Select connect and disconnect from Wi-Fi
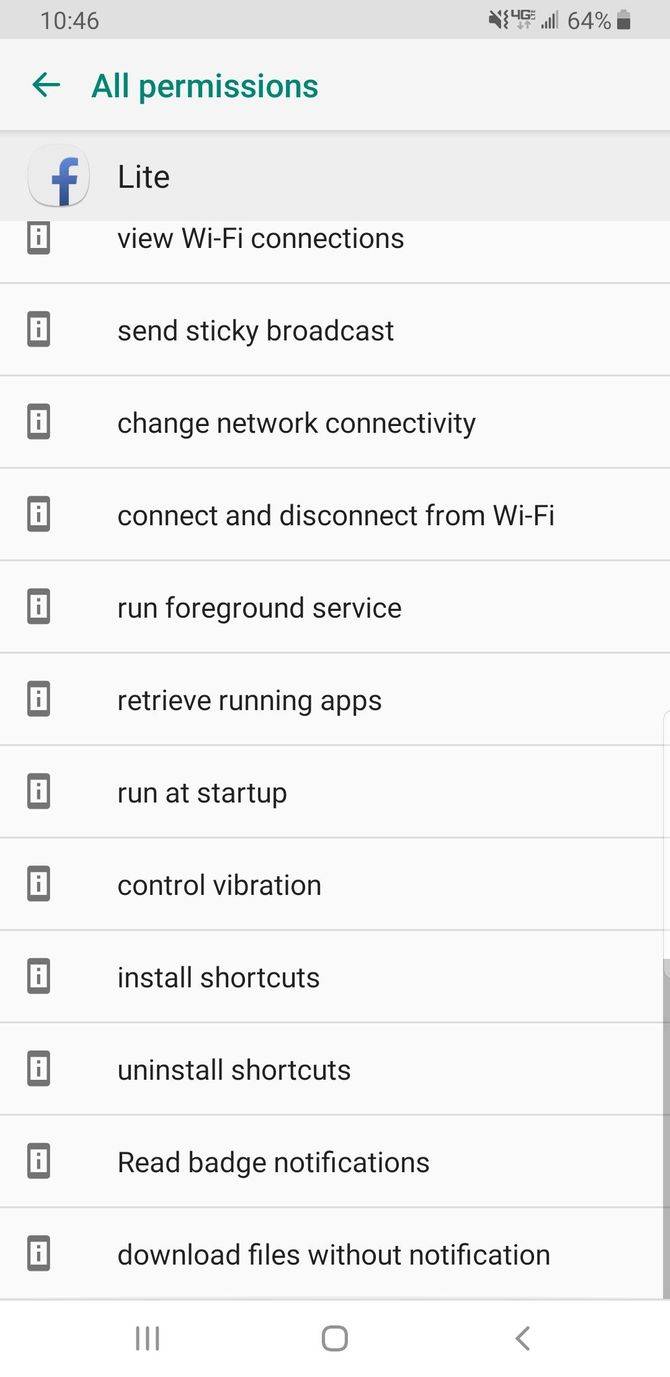Image resolution: width=670 pixels, height=1377 pixels. pyautogui.click(x=335, y=515)
